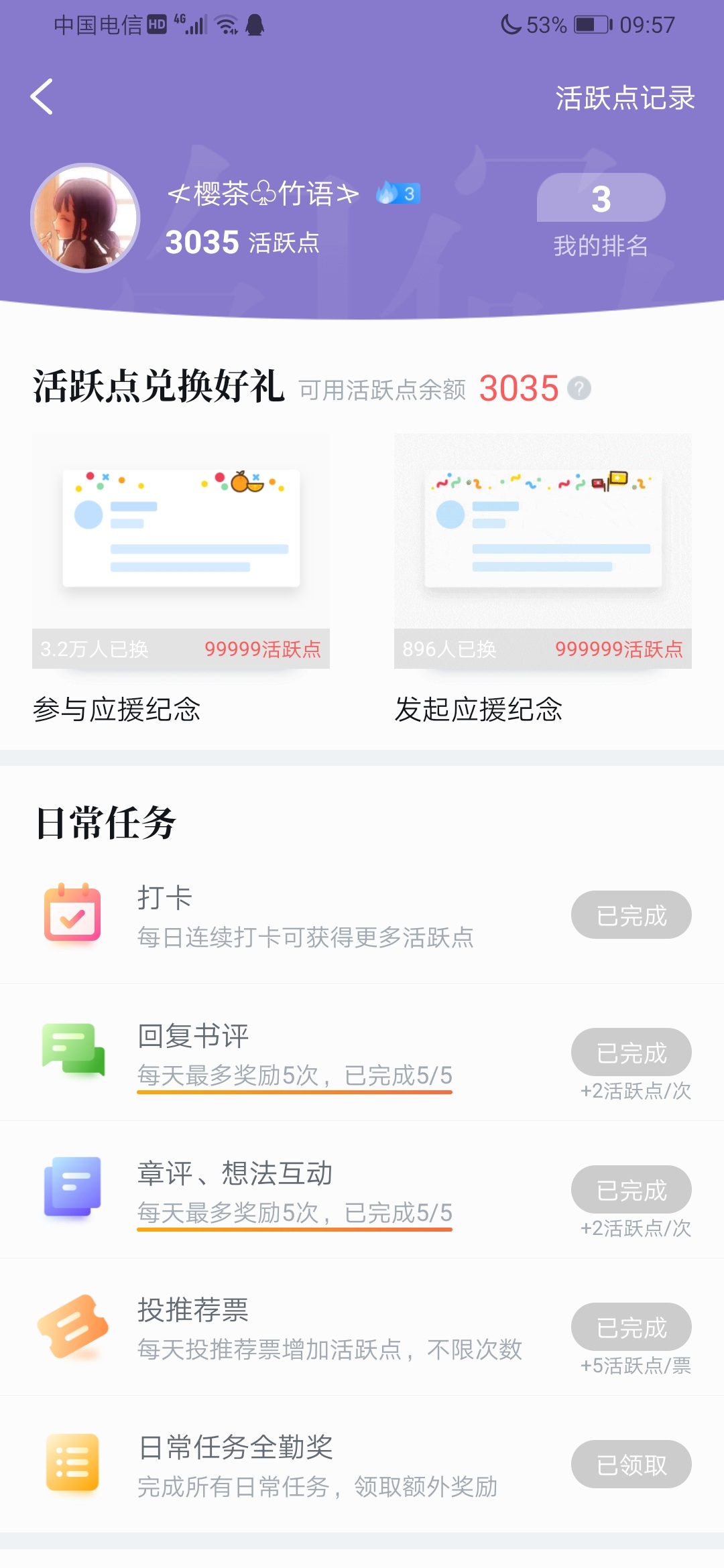Tap 已完成 button for 回复书评 task

(631, 1052)
